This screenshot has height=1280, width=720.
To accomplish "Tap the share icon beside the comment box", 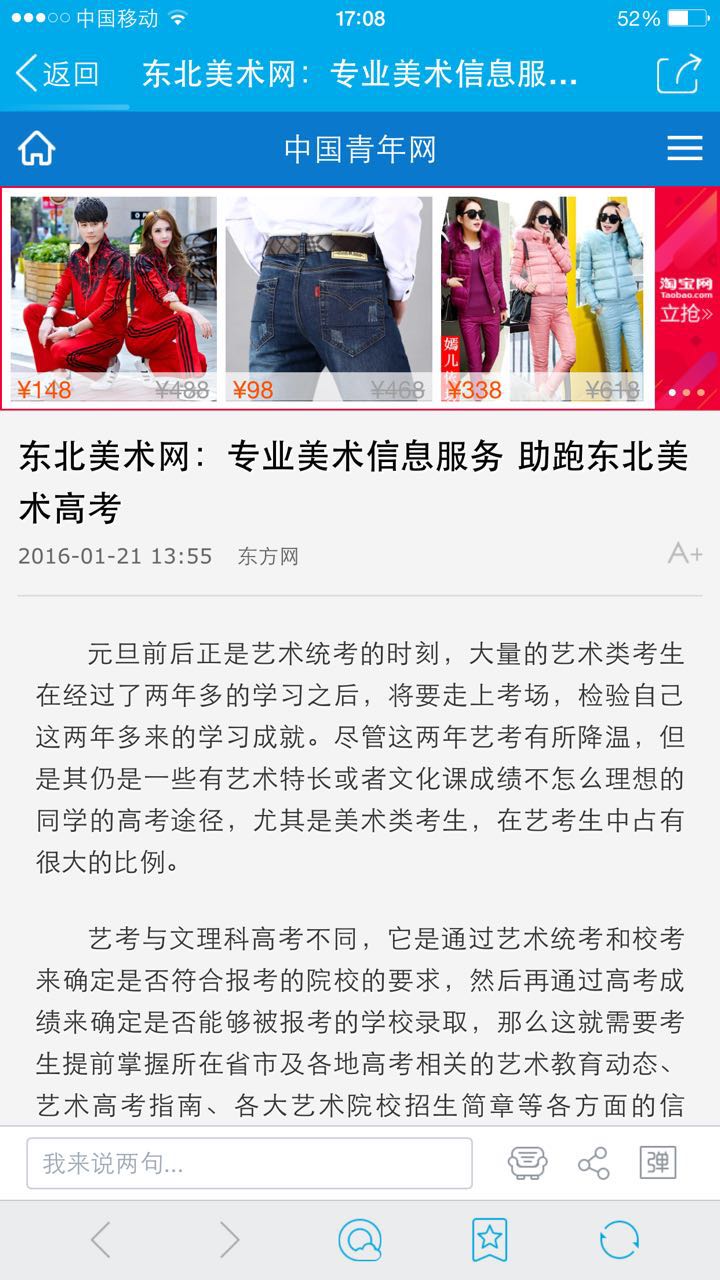I will tap(593, 1163).
